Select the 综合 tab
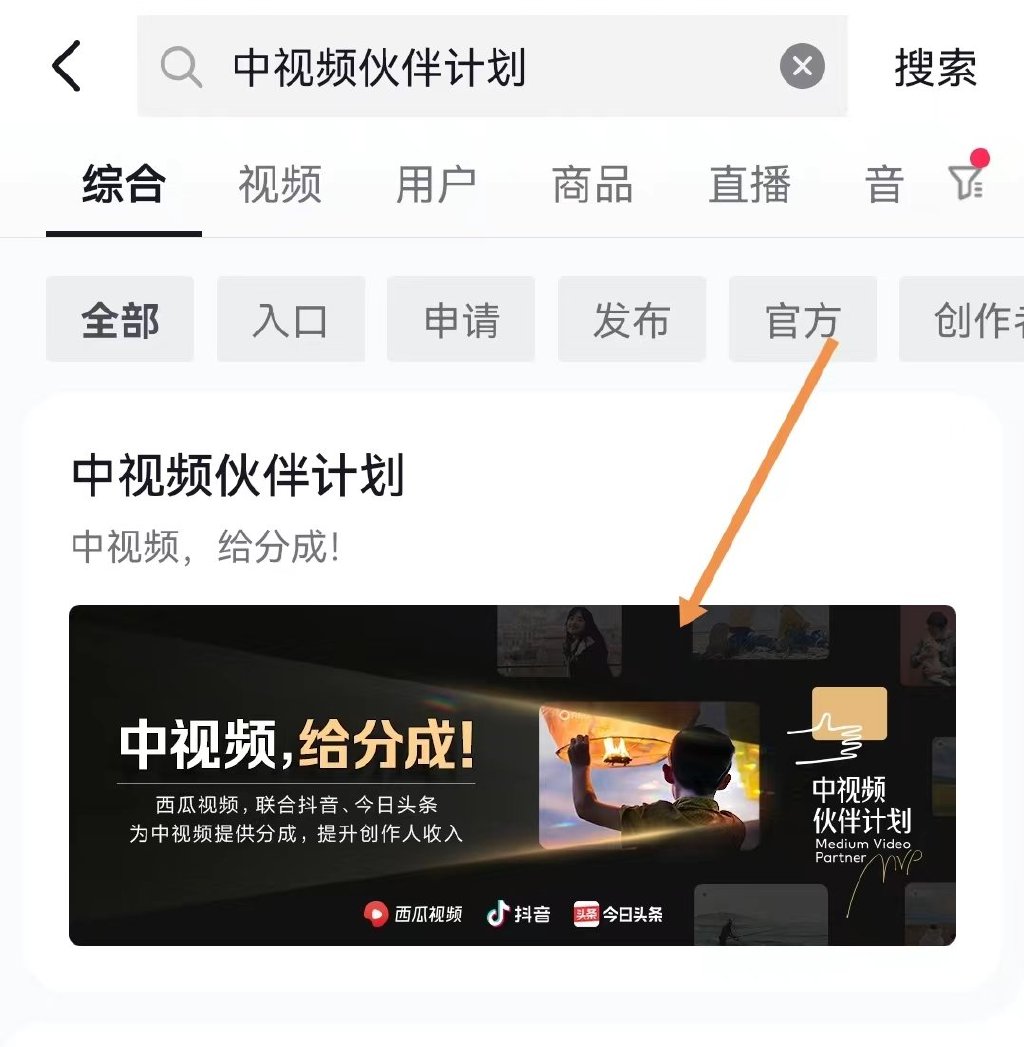The height and width of the screenshot is (1047, 1024). [x=120, y=186]
